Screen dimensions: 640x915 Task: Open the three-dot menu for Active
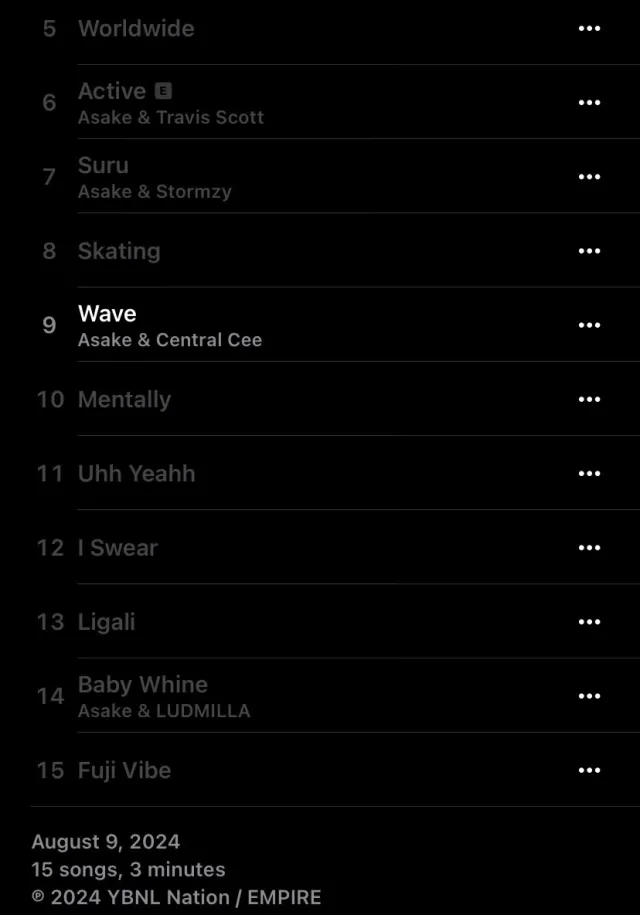[590, 102]
